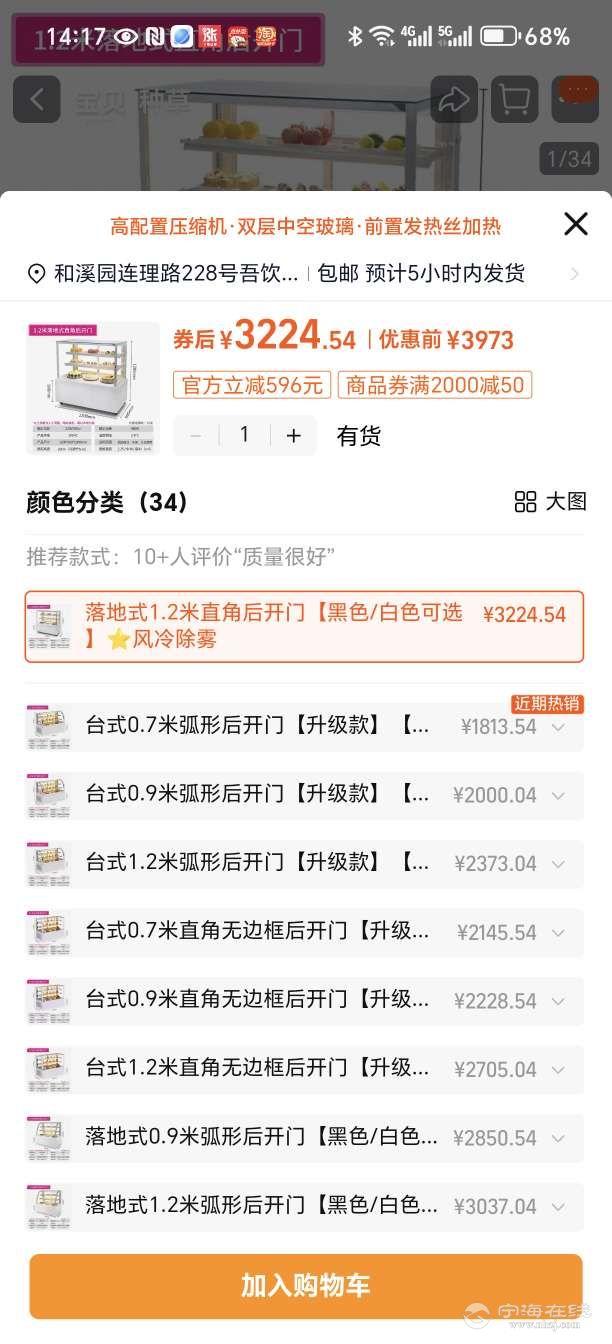This screenshot has width=612, height=1344.
Task: Tap 加入购物车 to add to cart
Action: click(x=305, y=1286)
